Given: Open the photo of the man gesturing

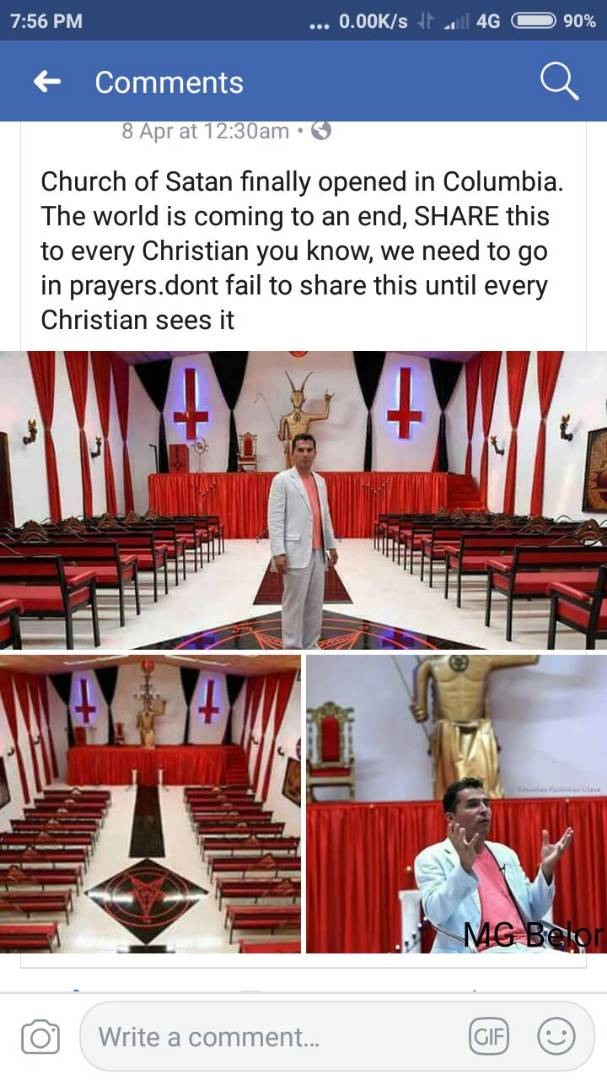Looking at the screenshot, I should pyautogui.click(x=456, y=803).
